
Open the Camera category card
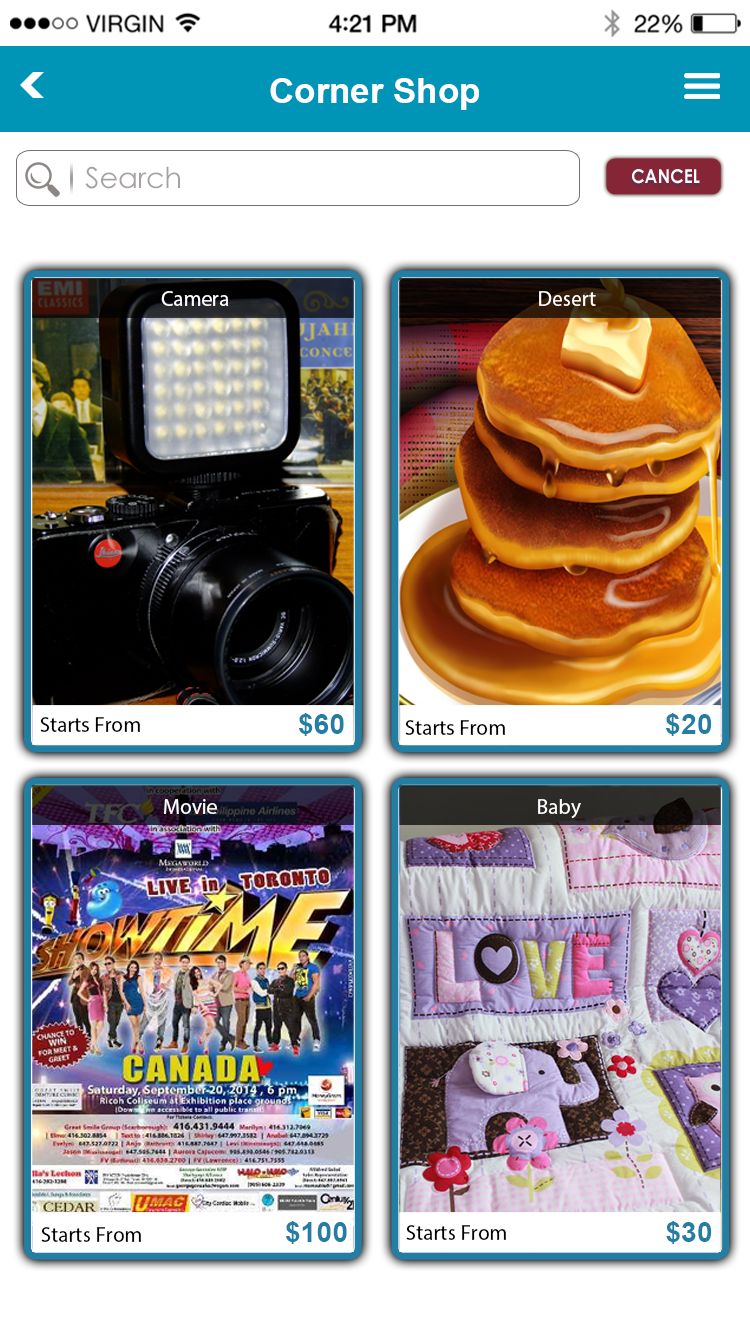click(x=193, y=510)
